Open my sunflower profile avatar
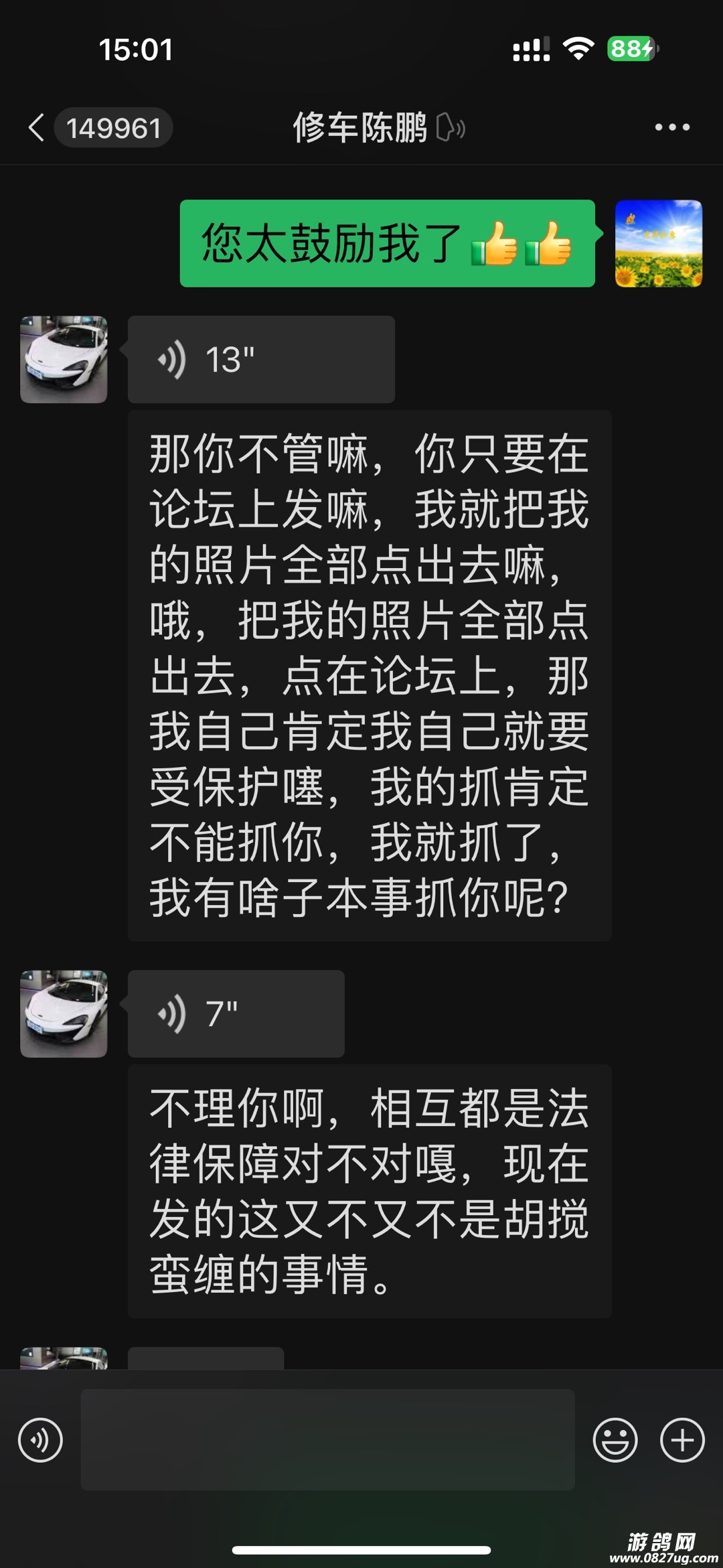Image resolution: width=723 pixels, height=1568 pixels. pyautogui.click(x=659, y=244)
